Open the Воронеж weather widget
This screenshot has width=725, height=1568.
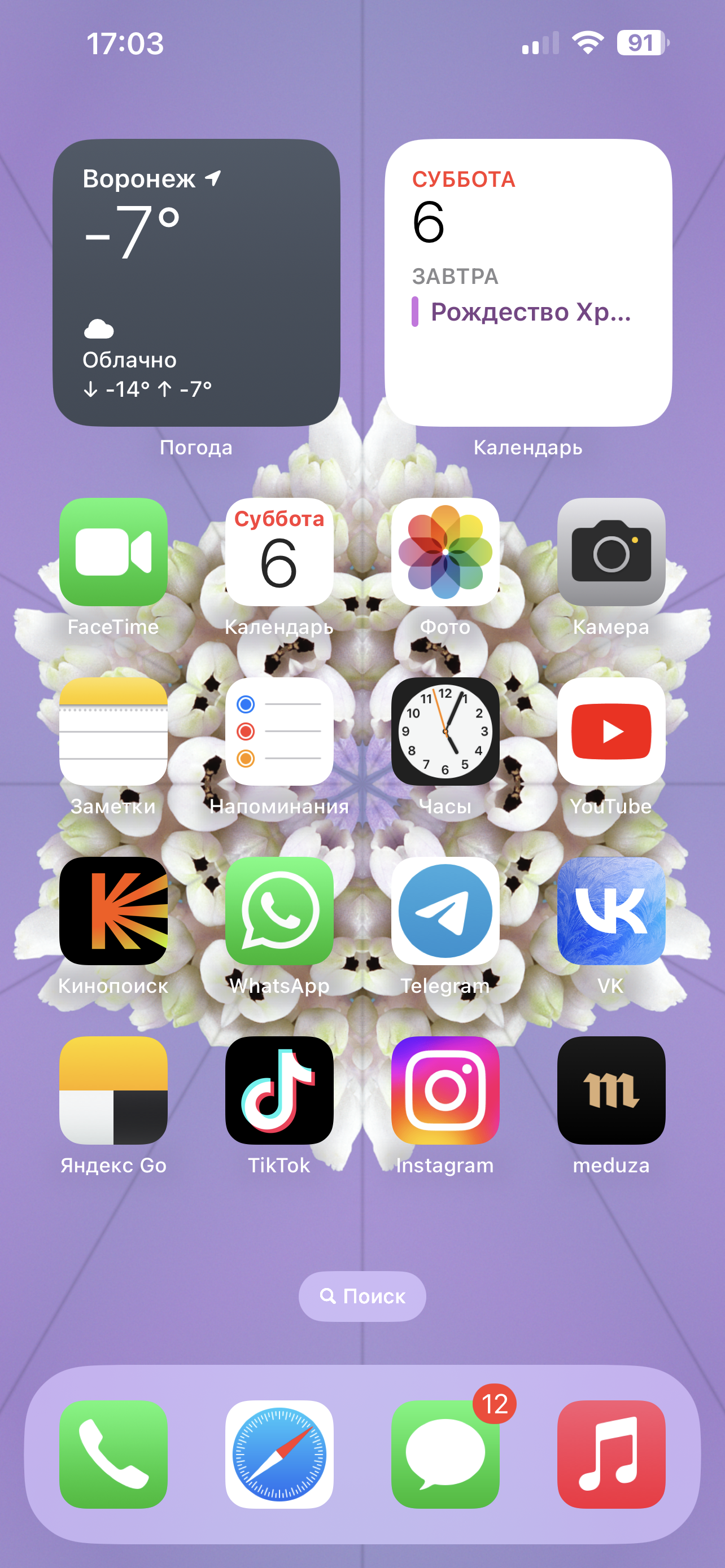pyautogui.click(x=196, y=282)
